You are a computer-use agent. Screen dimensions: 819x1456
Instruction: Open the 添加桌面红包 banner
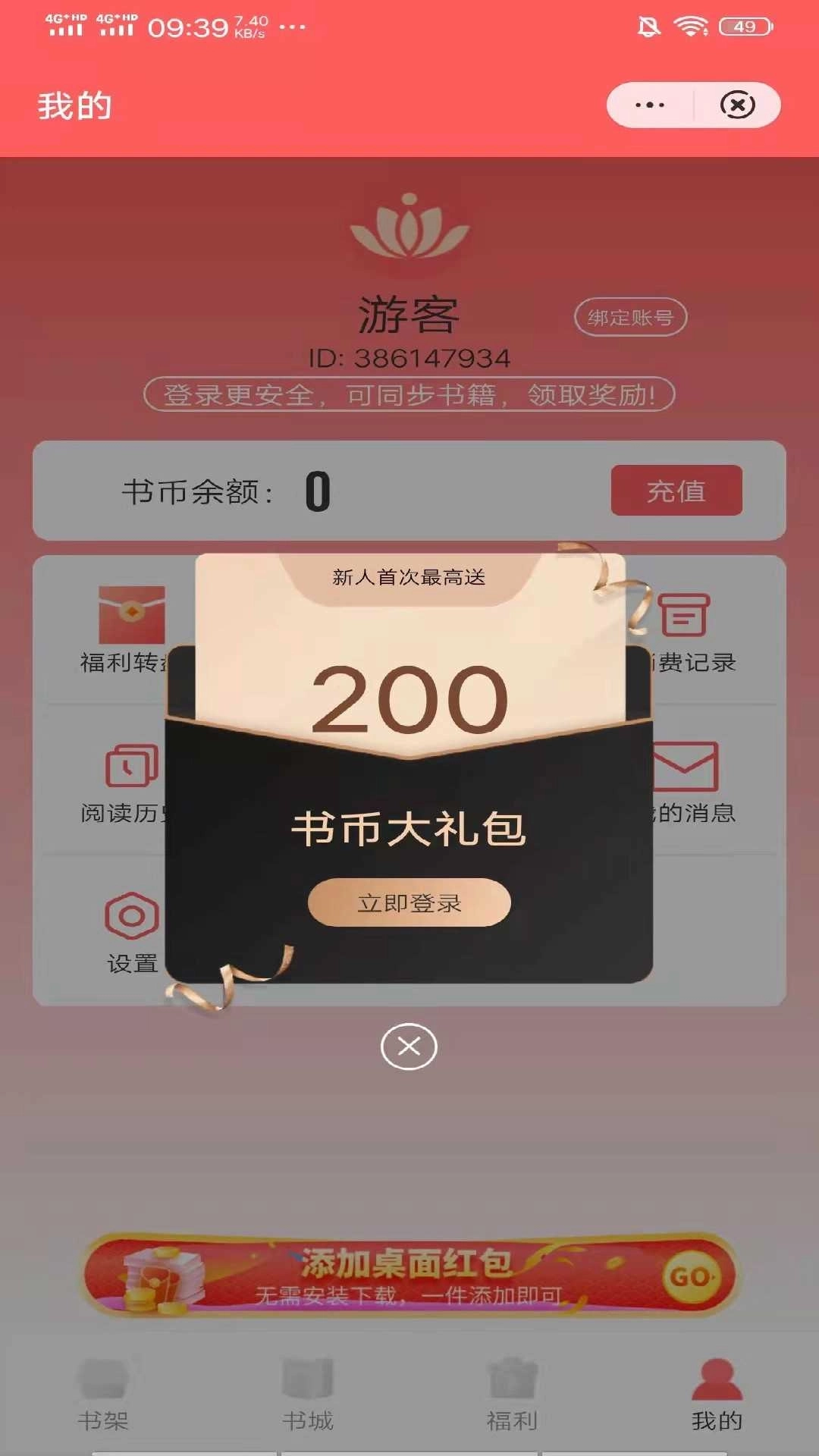tap(409, 1276)
